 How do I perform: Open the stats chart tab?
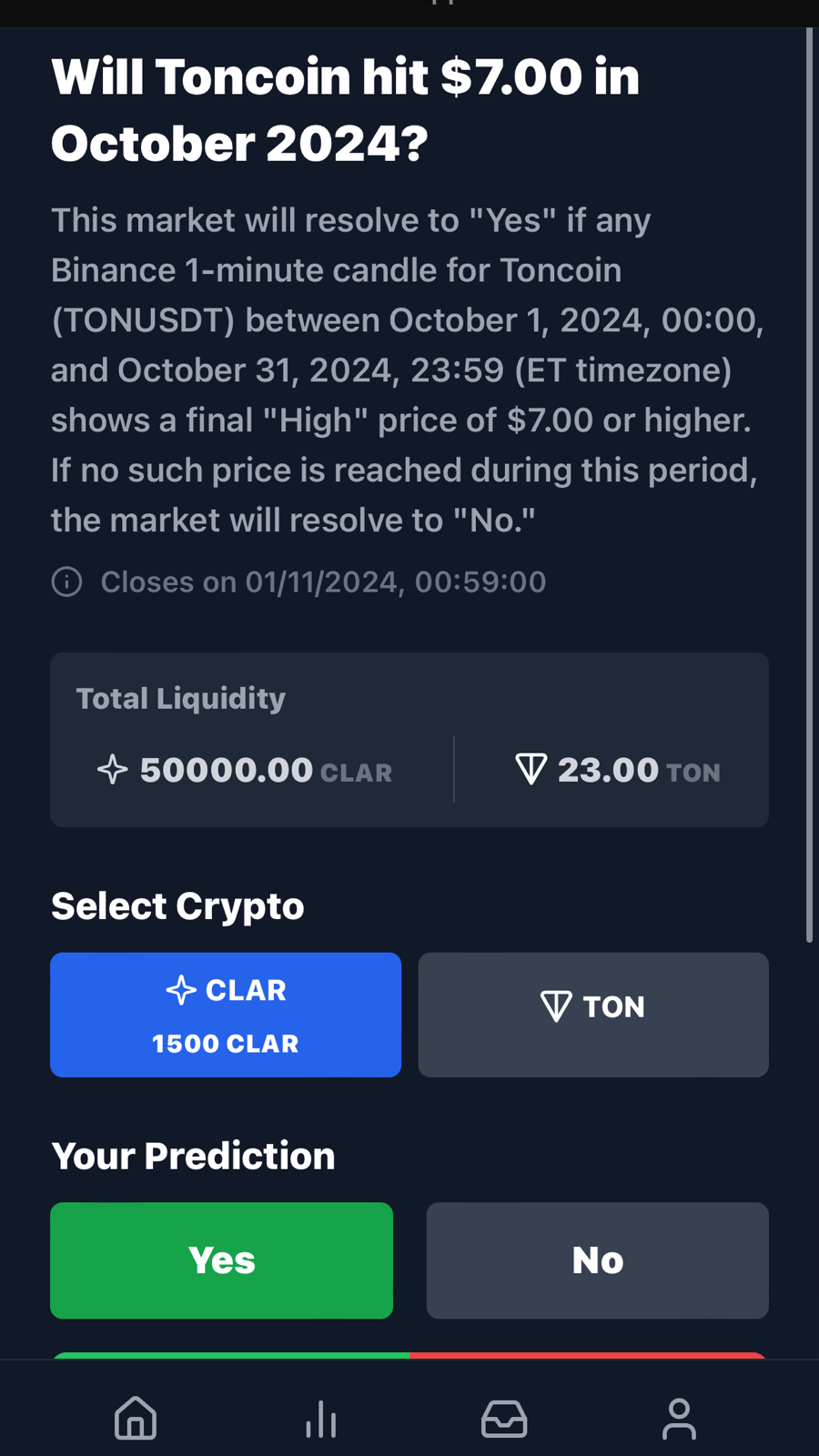(x=321, y=1419)
